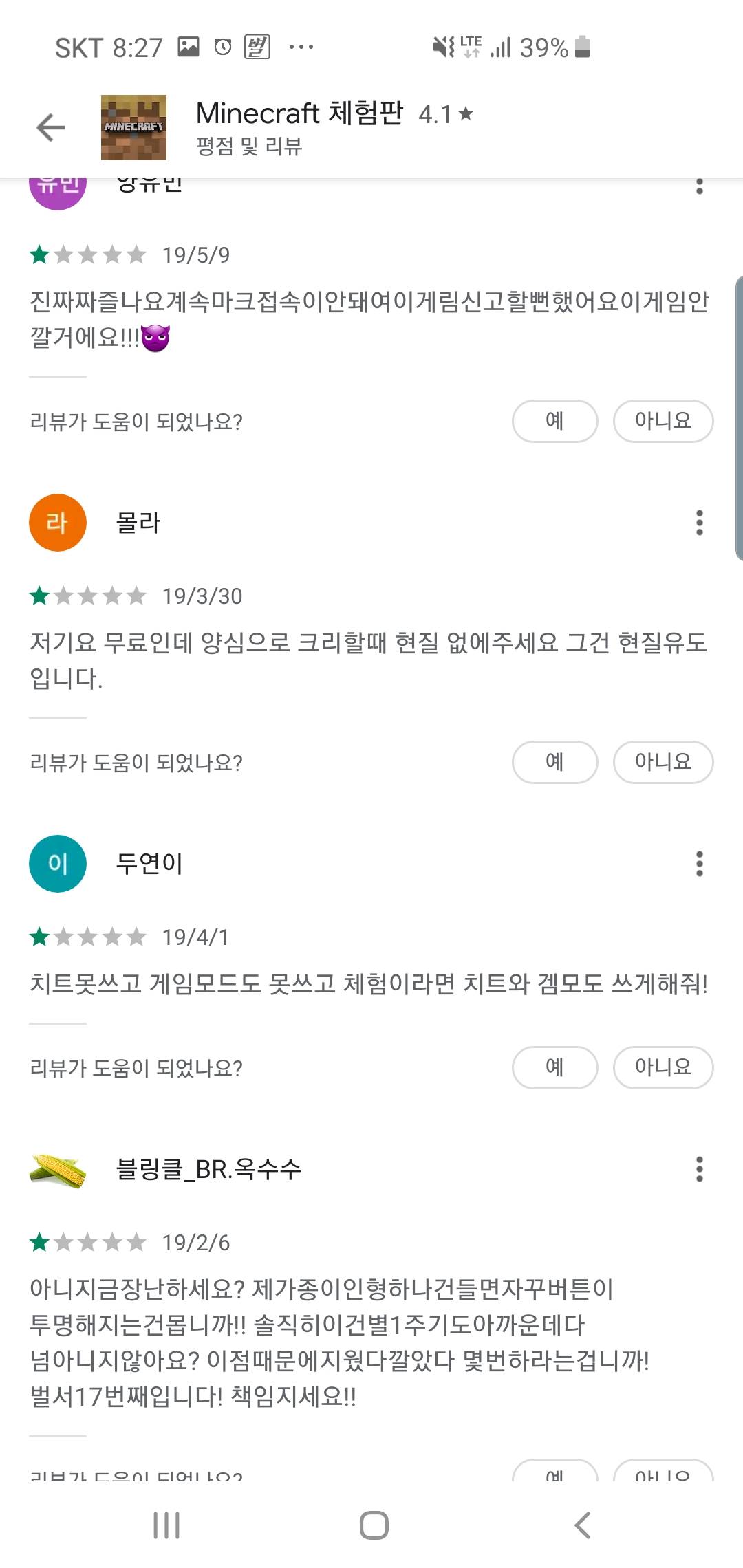
Task: Select 예 for 몰라's review
Action: tap(554, 762)
